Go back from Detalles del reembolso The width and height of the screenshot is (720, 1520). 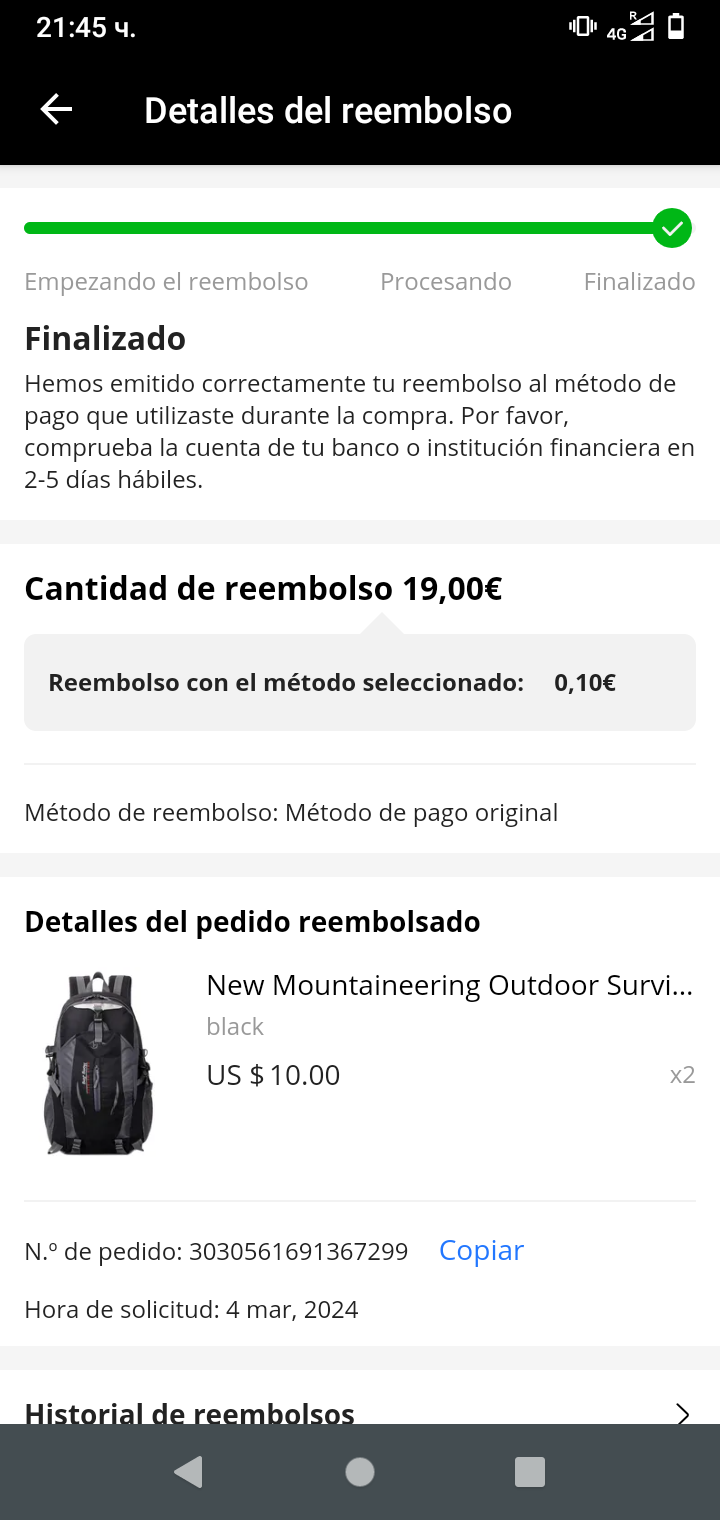[57, 110]
